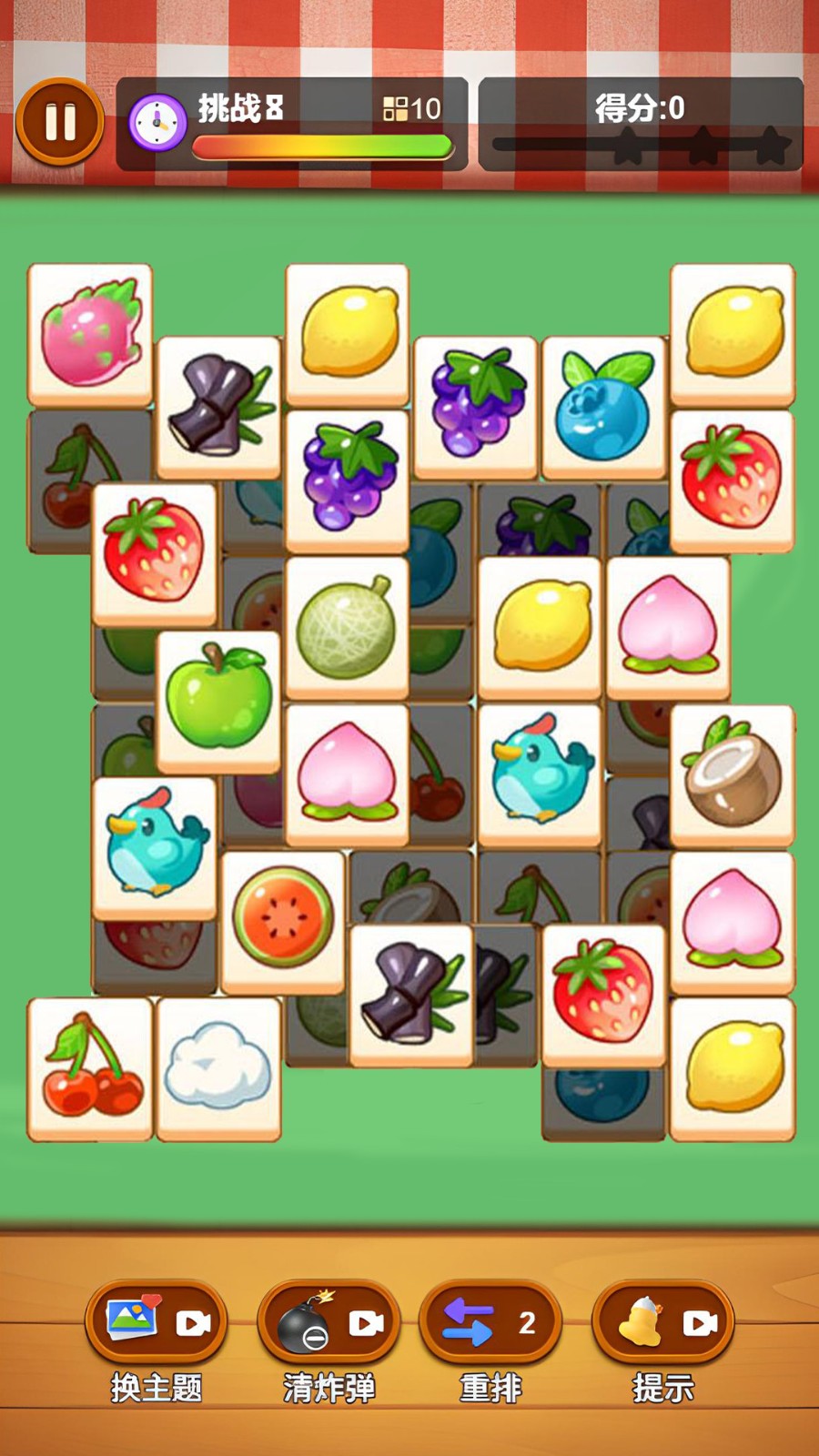The width and height of the screenshot is (819, 1456).
Task: Pause the game
Action: point(60,122)
